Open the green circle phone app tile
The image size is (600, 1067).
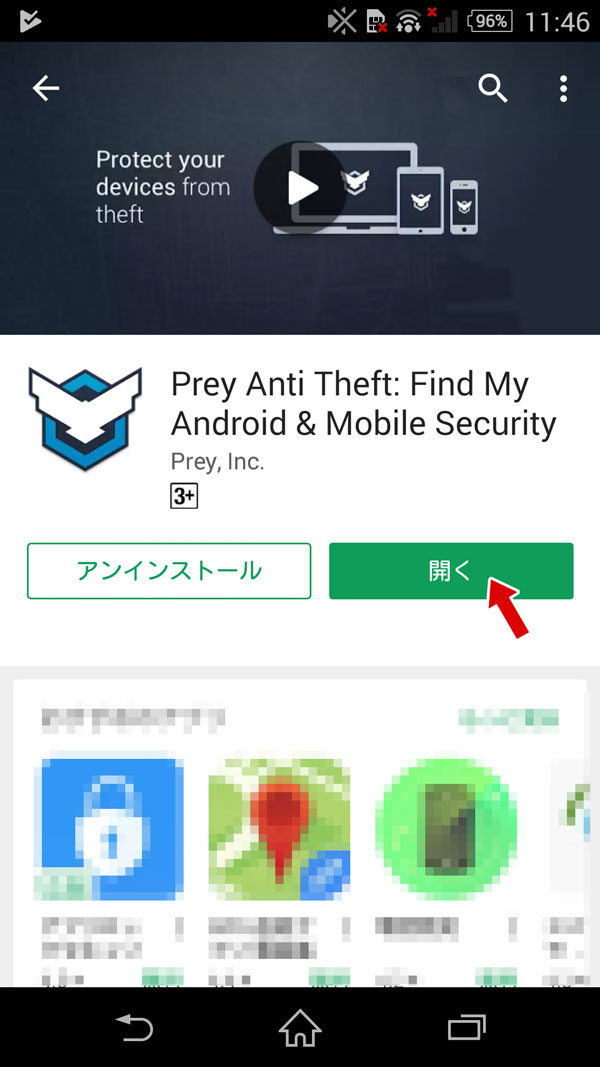click(x=446, y=829)
